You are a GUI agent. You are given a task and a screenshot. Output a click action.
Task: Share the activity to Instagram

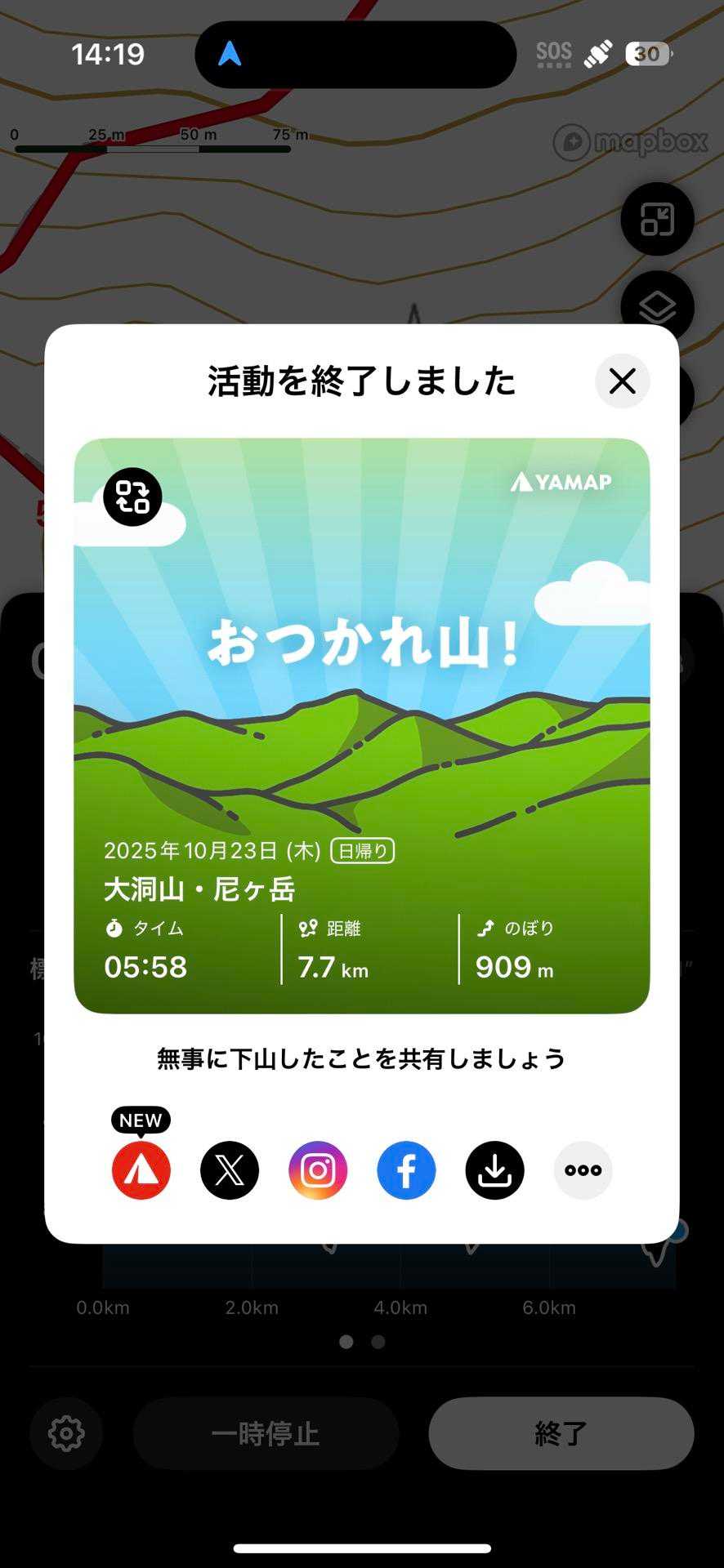click(x=318, y=1170)
